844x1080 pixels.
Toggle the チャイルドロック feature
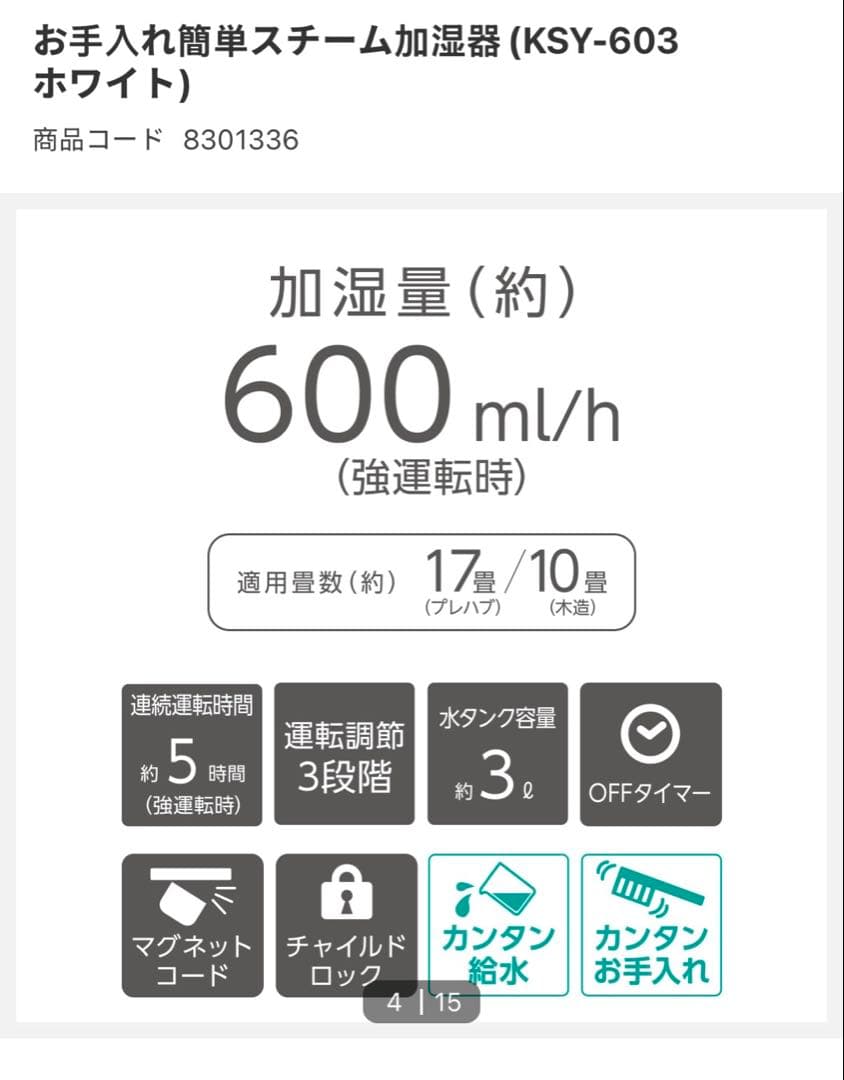(344, 925)
